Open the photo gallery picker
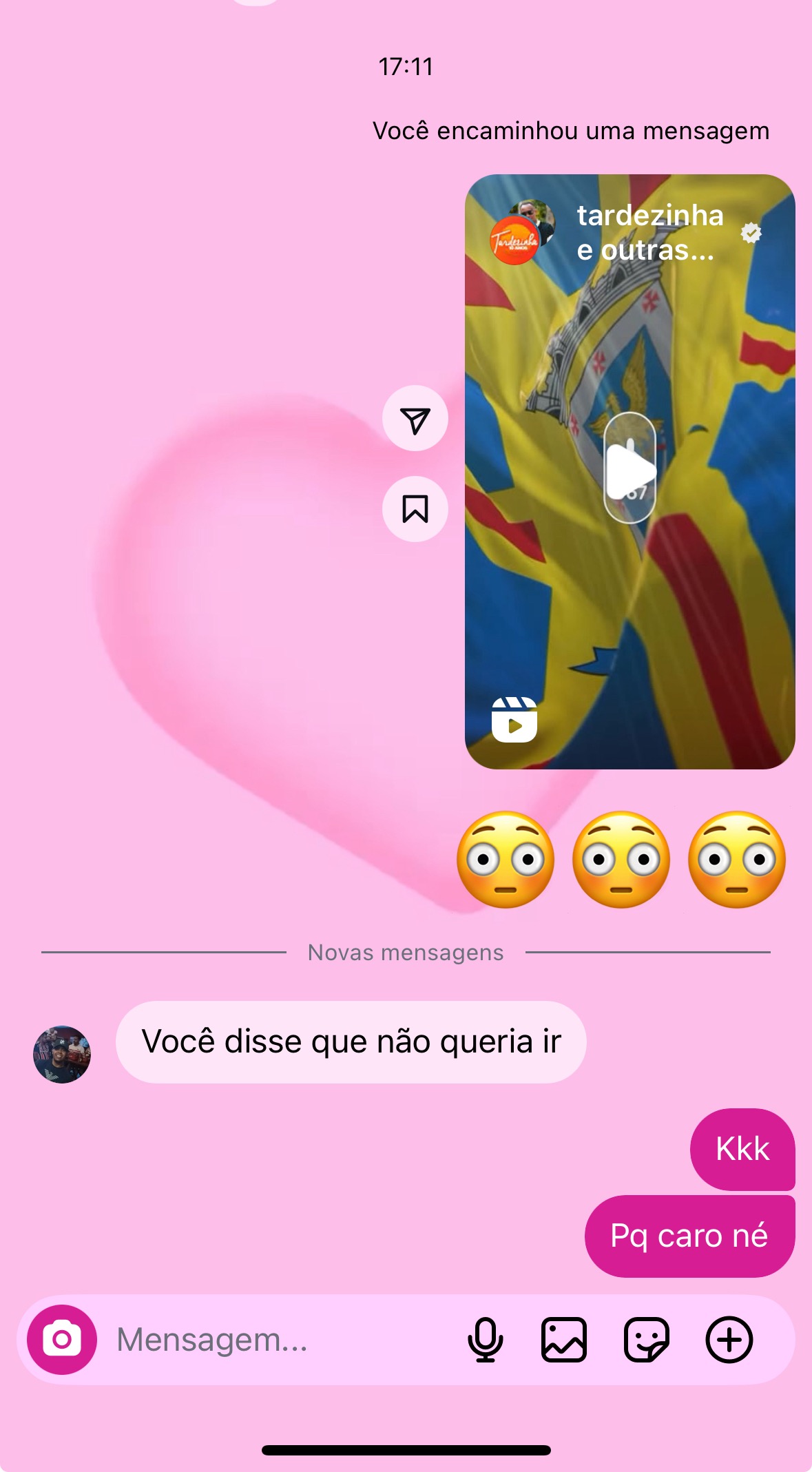 click(564, 1340)
